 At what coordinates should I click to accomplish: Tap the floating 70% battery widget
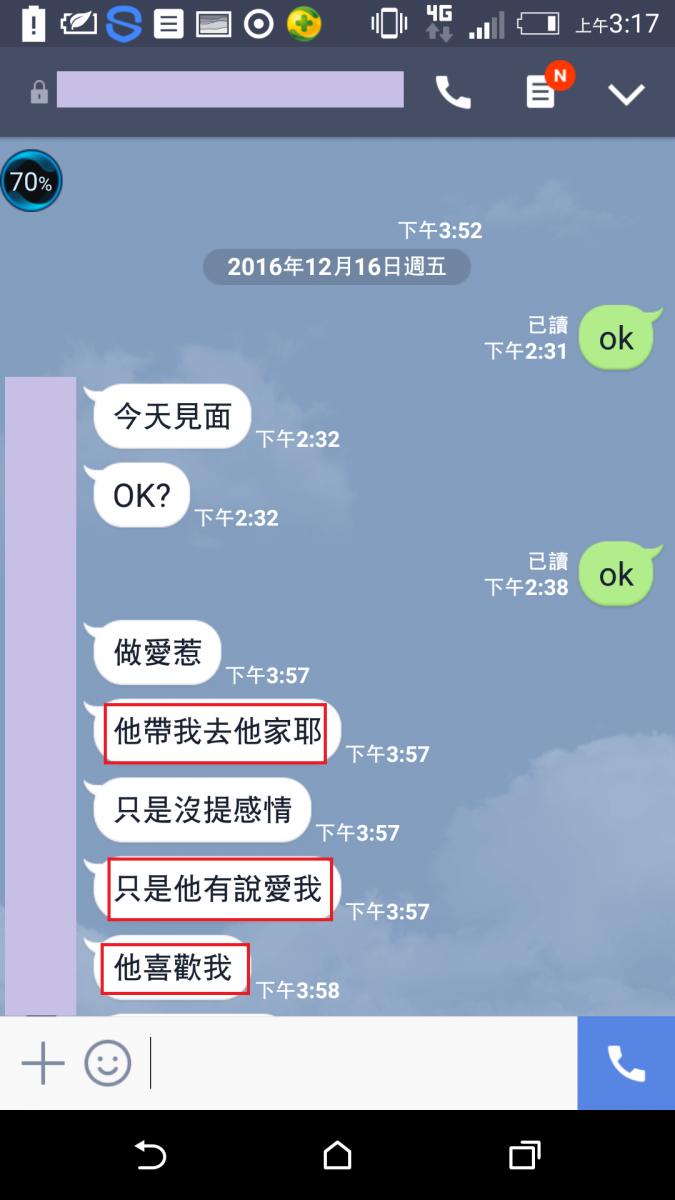click(x=31, y=182)
